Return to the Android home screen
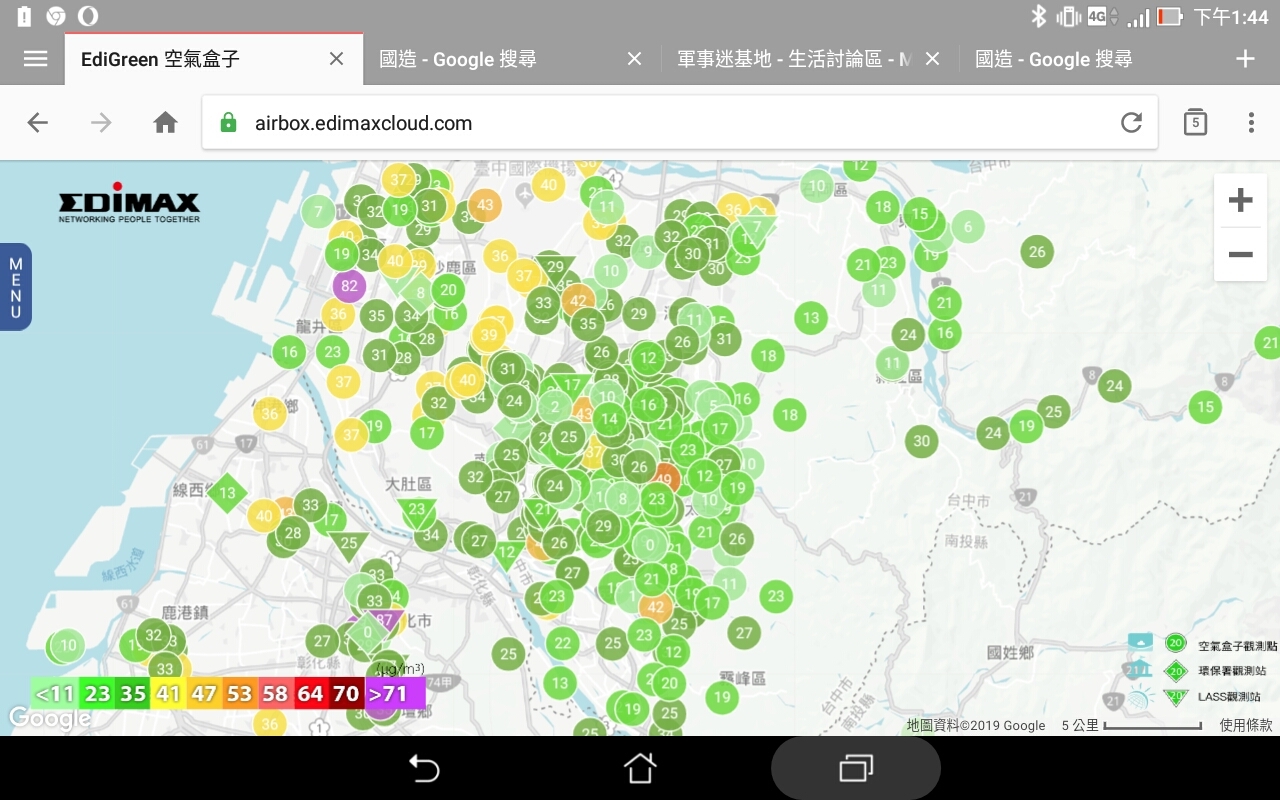 tap(640, 768)
